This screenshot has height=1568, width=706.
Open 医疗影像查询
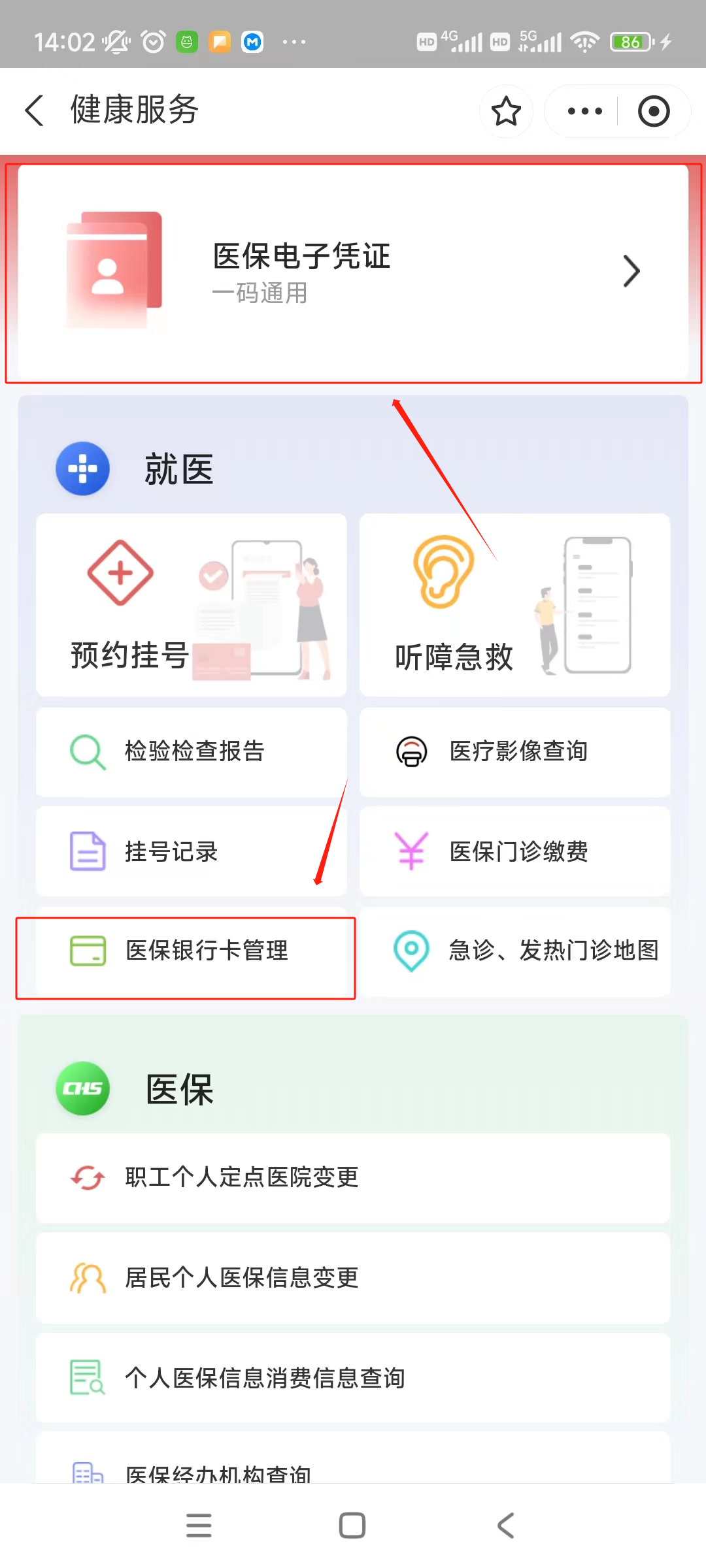tap(514, 751)
